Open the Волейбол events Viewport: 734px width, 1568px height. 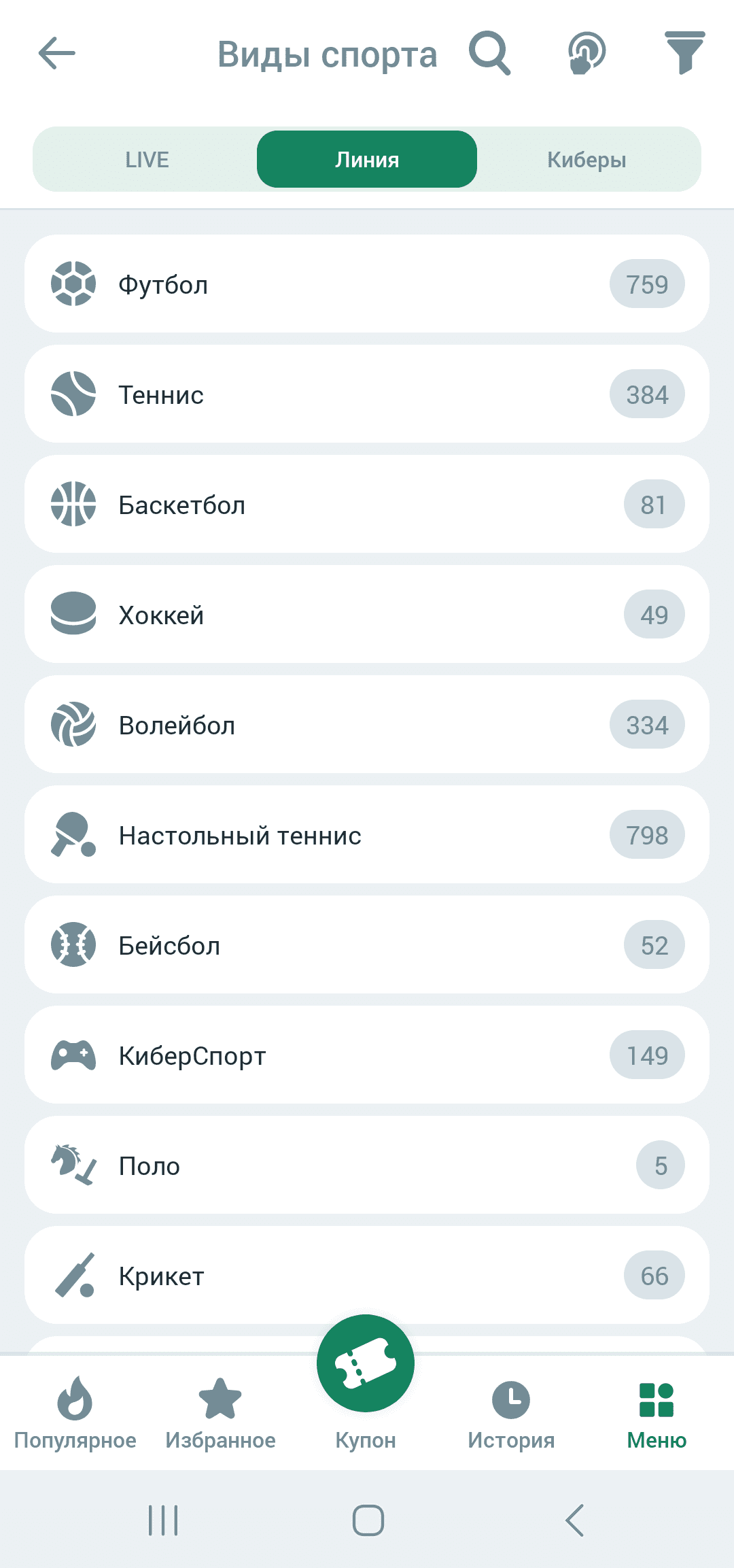(x=367, y=725)
